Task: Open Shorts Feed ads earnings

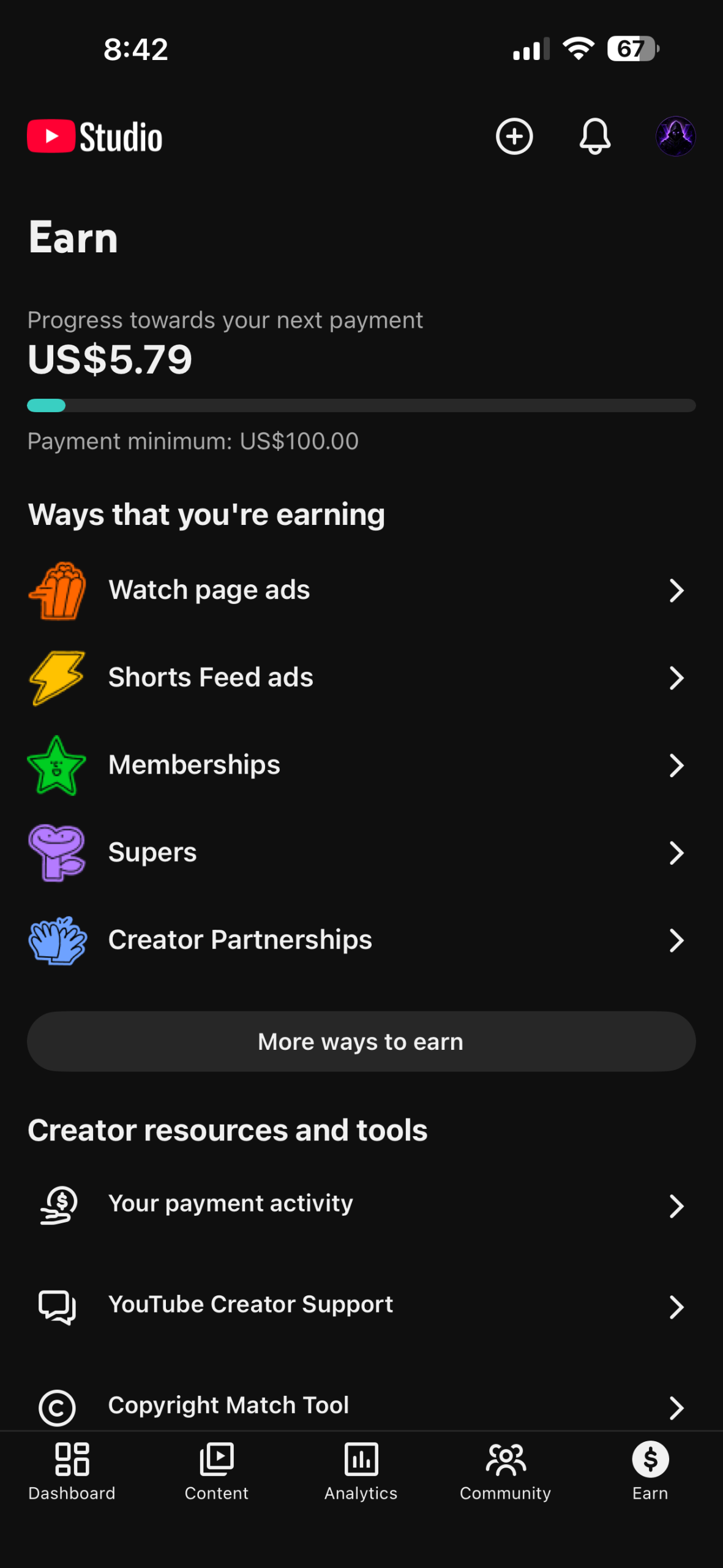Action: click(361, 677)
